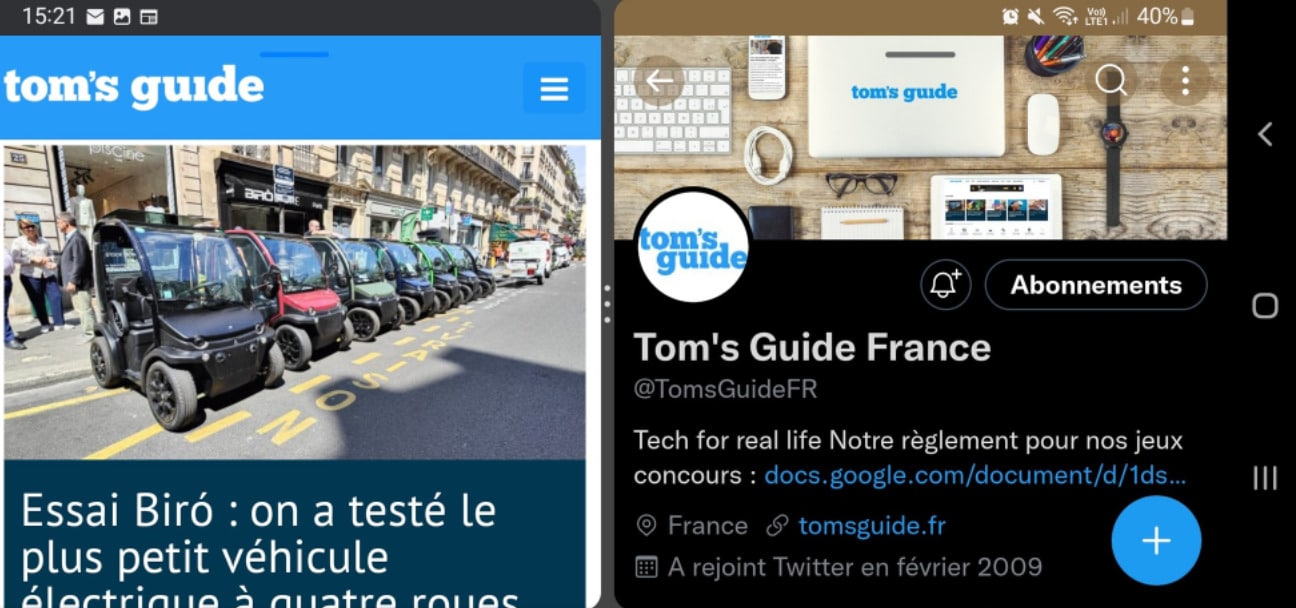The image size is (1296, 608).
Task: Visit the tomsguide.fr website link
Action: [x=871, y=526]
